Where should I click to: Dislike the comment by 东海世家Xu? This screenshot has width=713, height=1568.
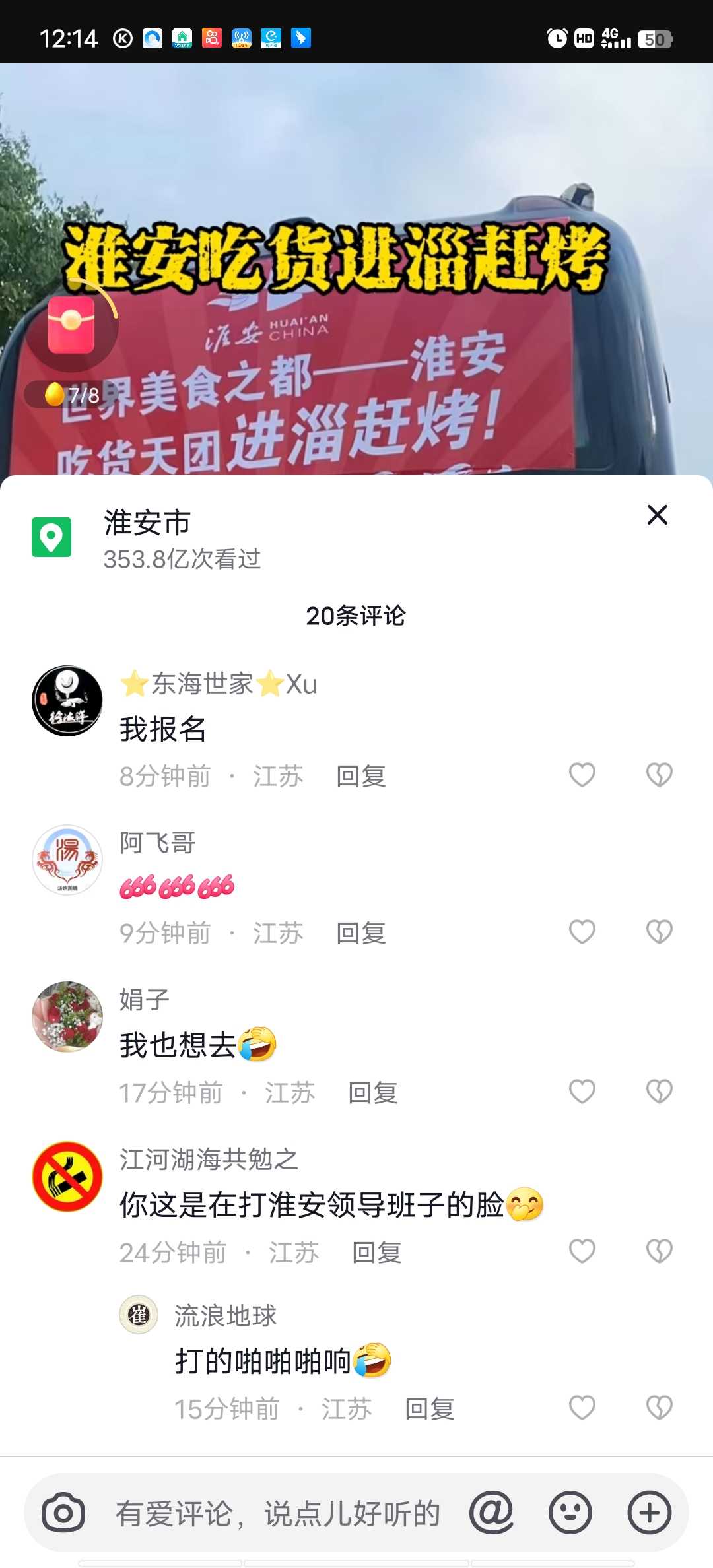coord(659,775)
